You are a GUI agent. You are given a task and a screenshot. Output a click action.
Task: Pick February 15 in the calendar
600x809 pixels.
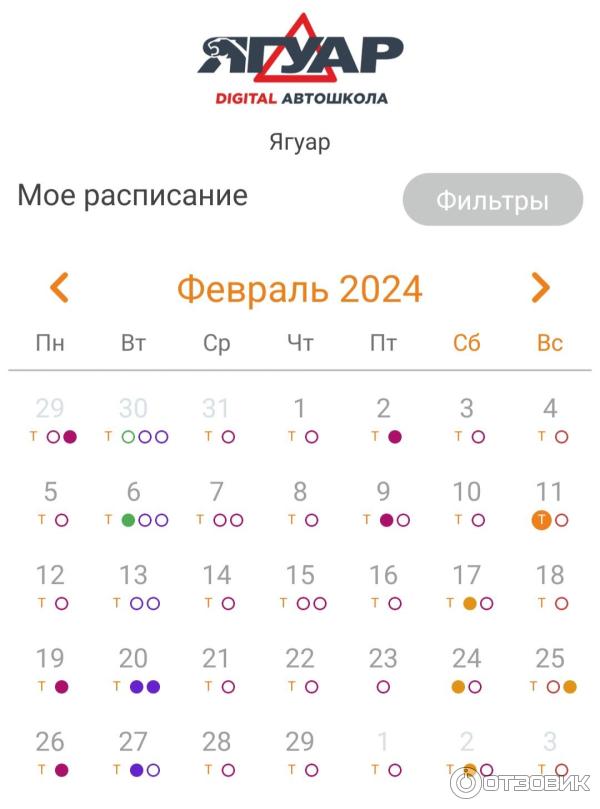click(300, 576)
